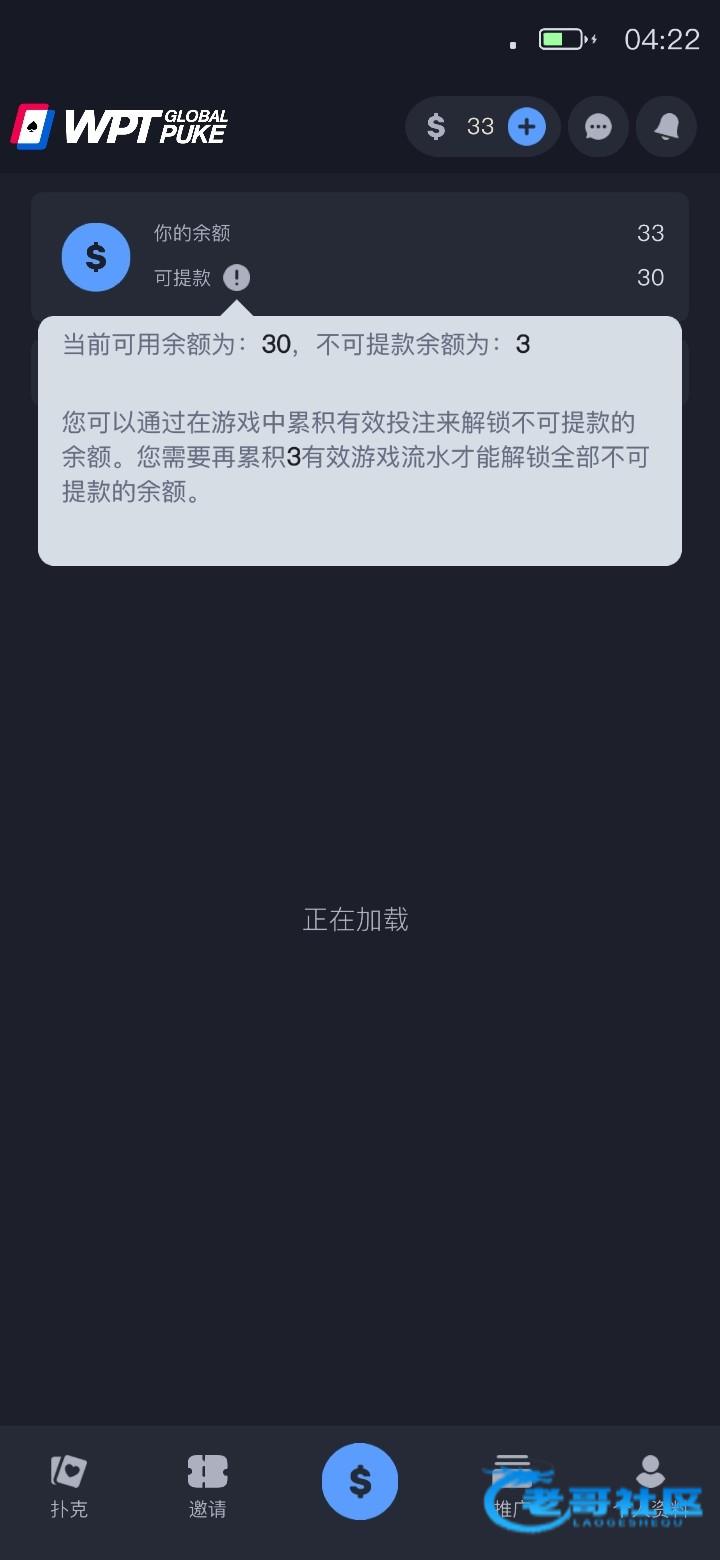Go to the 邀请 tab
Viewport: 720px width, 1560px height.
(208, 1485)
